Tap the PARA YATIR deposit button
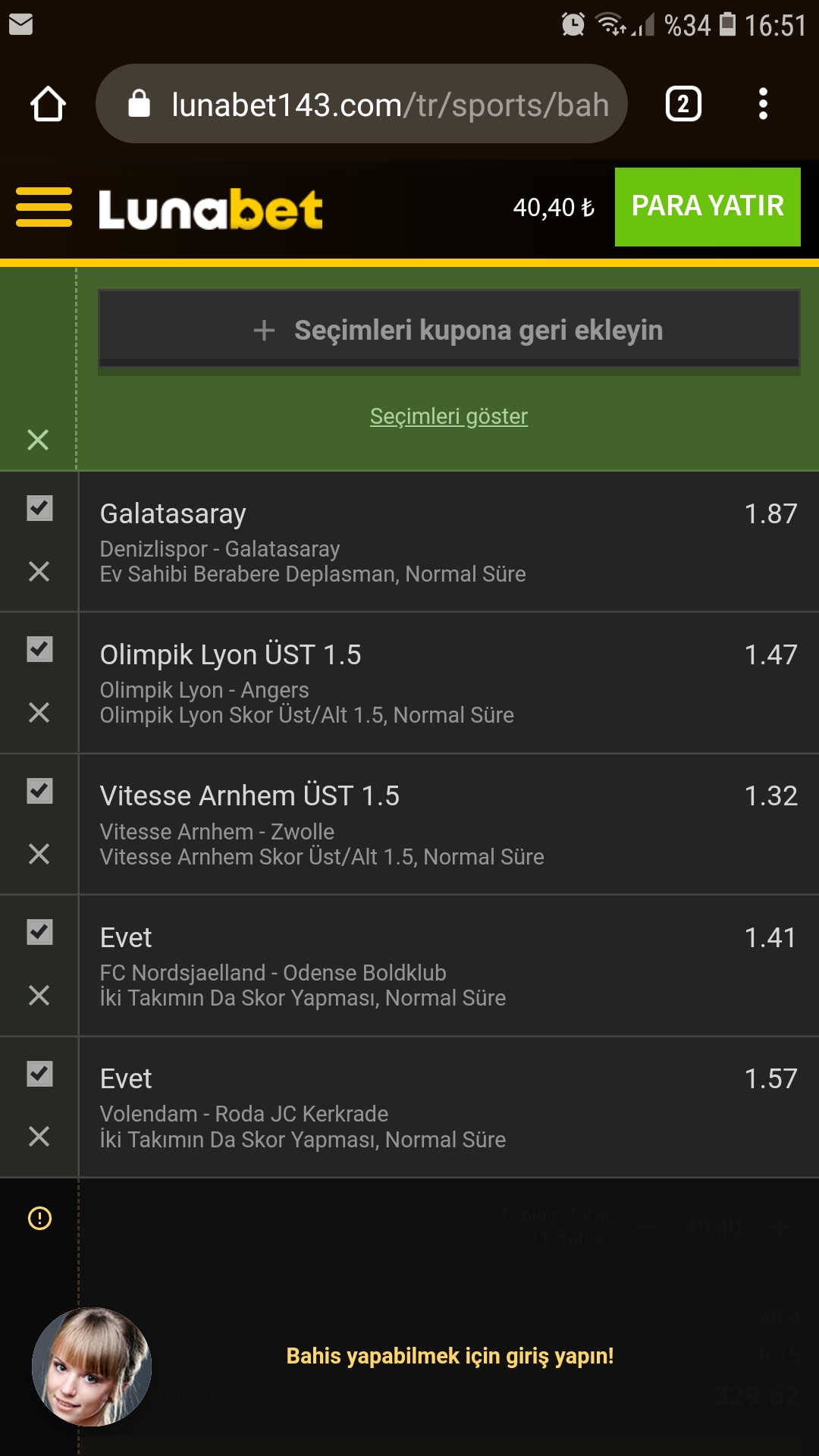The width and height of the screenshot is (819, 1456). [x=708, y=206]
